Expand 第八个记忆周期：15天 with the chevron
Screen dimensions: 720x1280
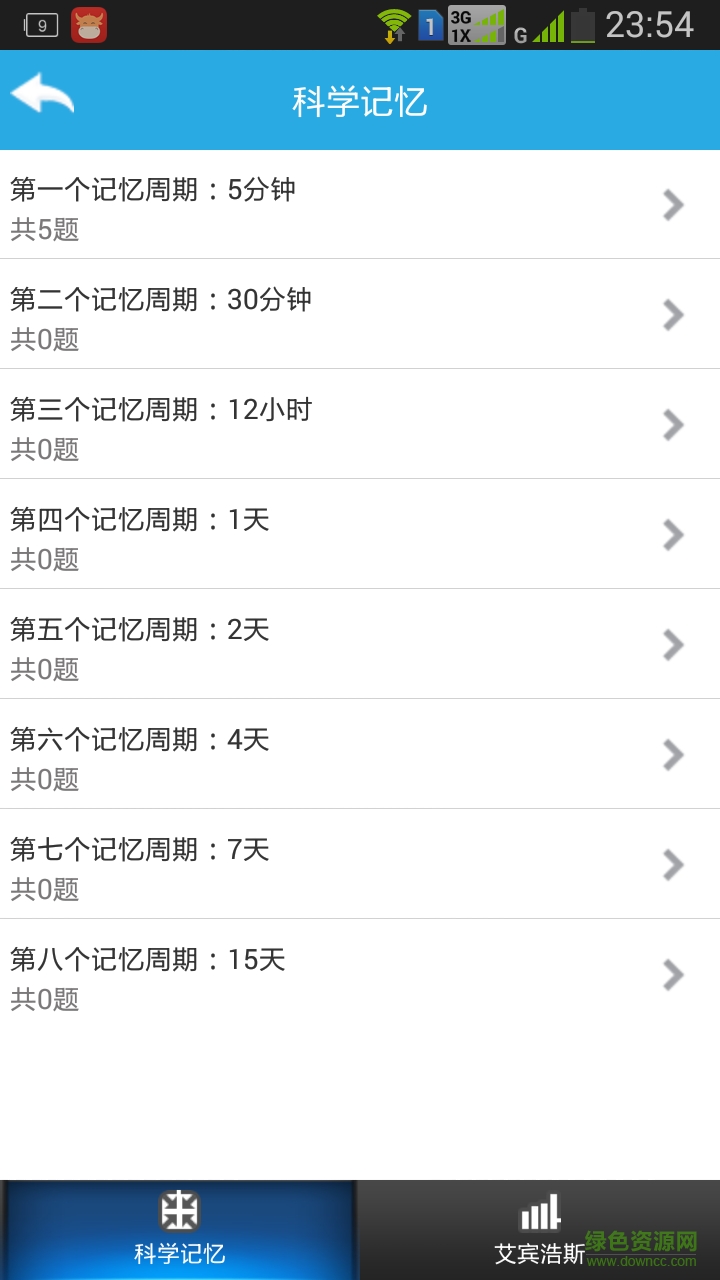pyautogui.click(x=671, y=974)
